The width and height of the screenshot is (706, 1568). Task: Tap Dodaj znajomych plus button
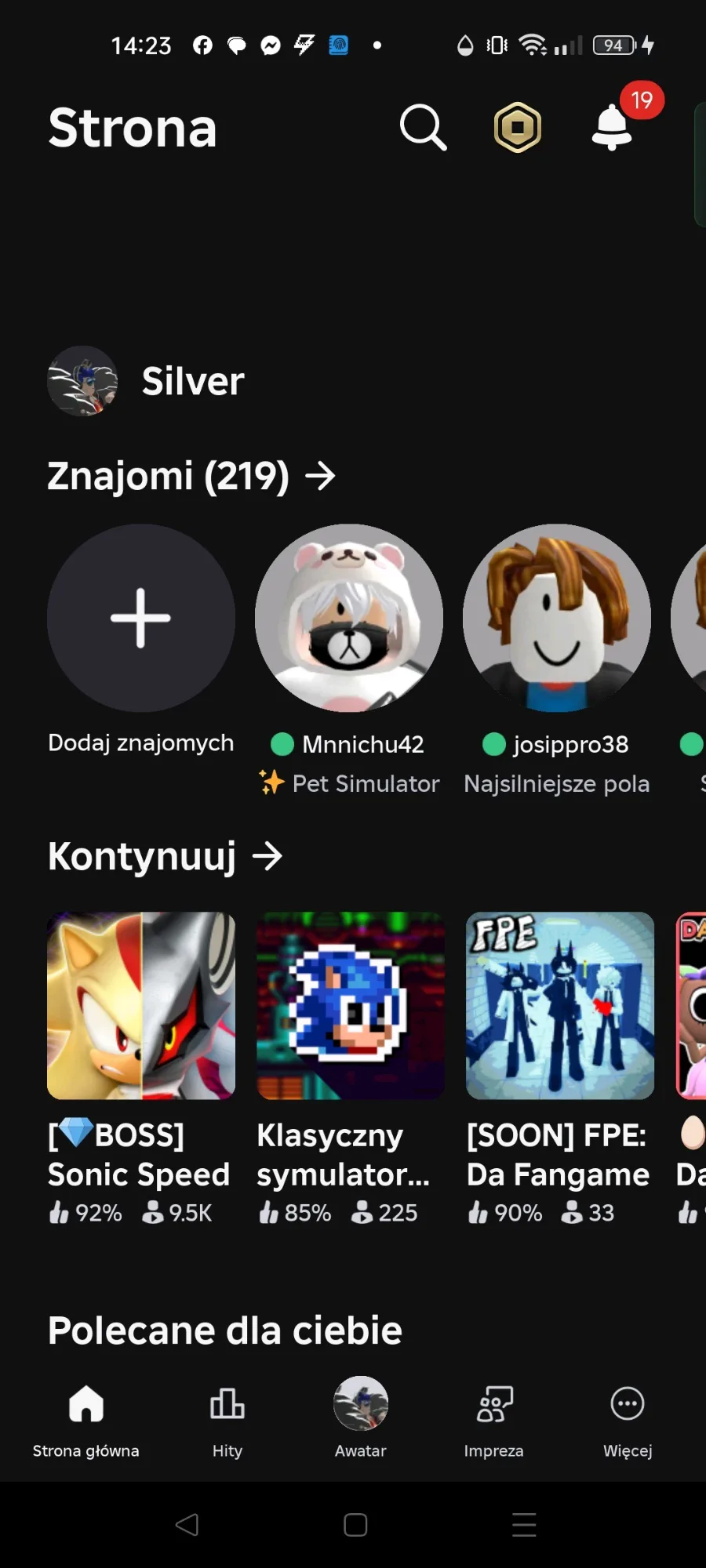click(141, 618)
